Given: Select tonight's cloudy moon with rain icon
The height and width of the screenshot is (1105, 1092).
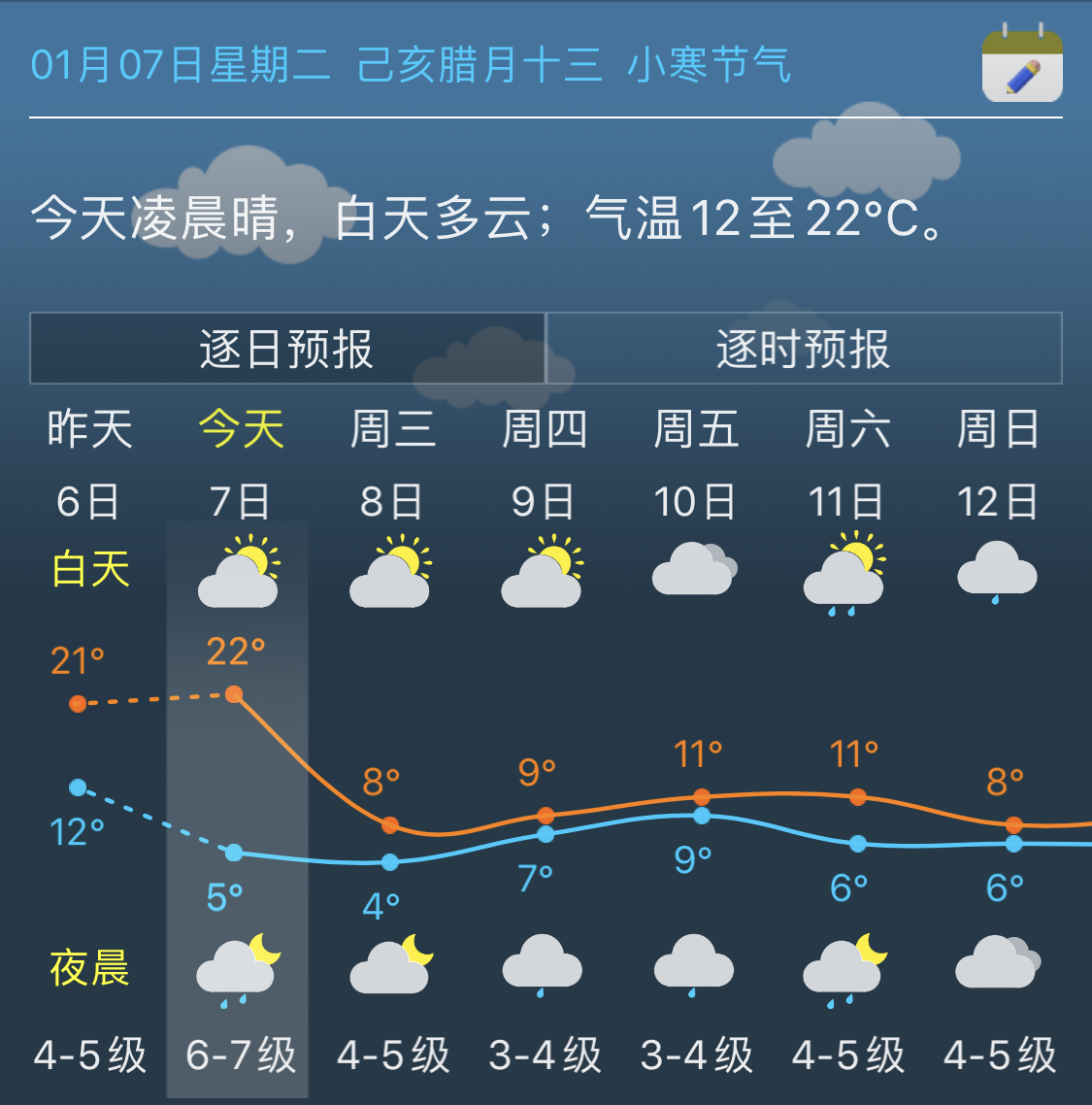Looking at the screenshot, I should click(237, 966).
